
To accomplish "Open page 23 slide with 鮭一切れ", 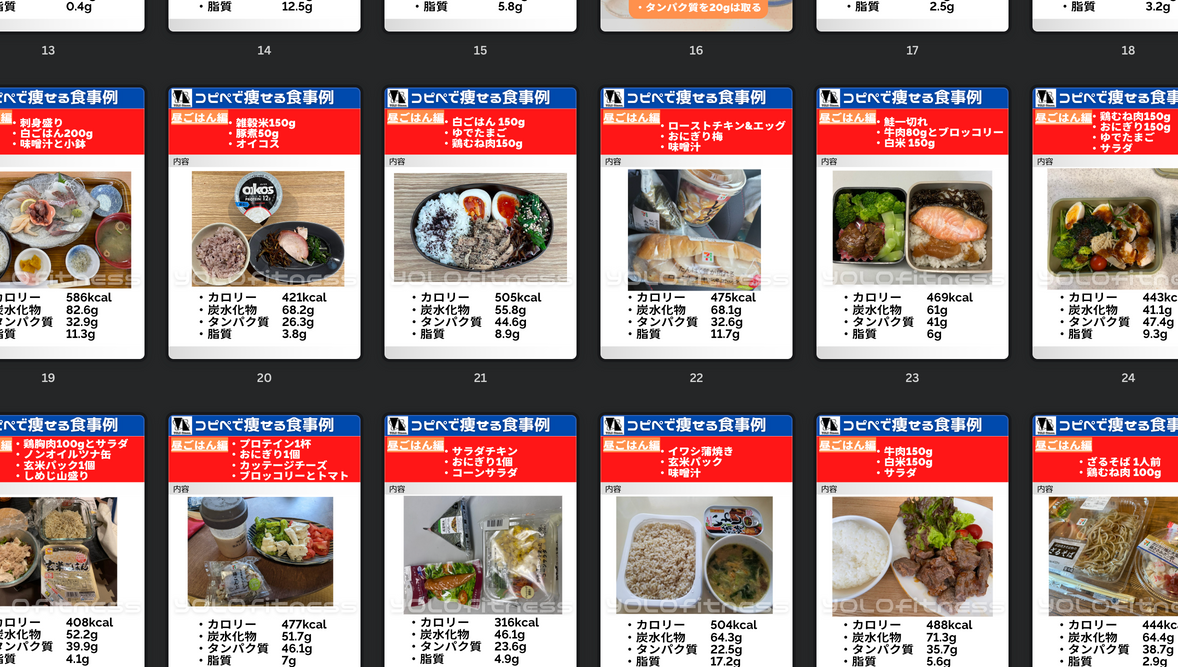I will [912, 223].
